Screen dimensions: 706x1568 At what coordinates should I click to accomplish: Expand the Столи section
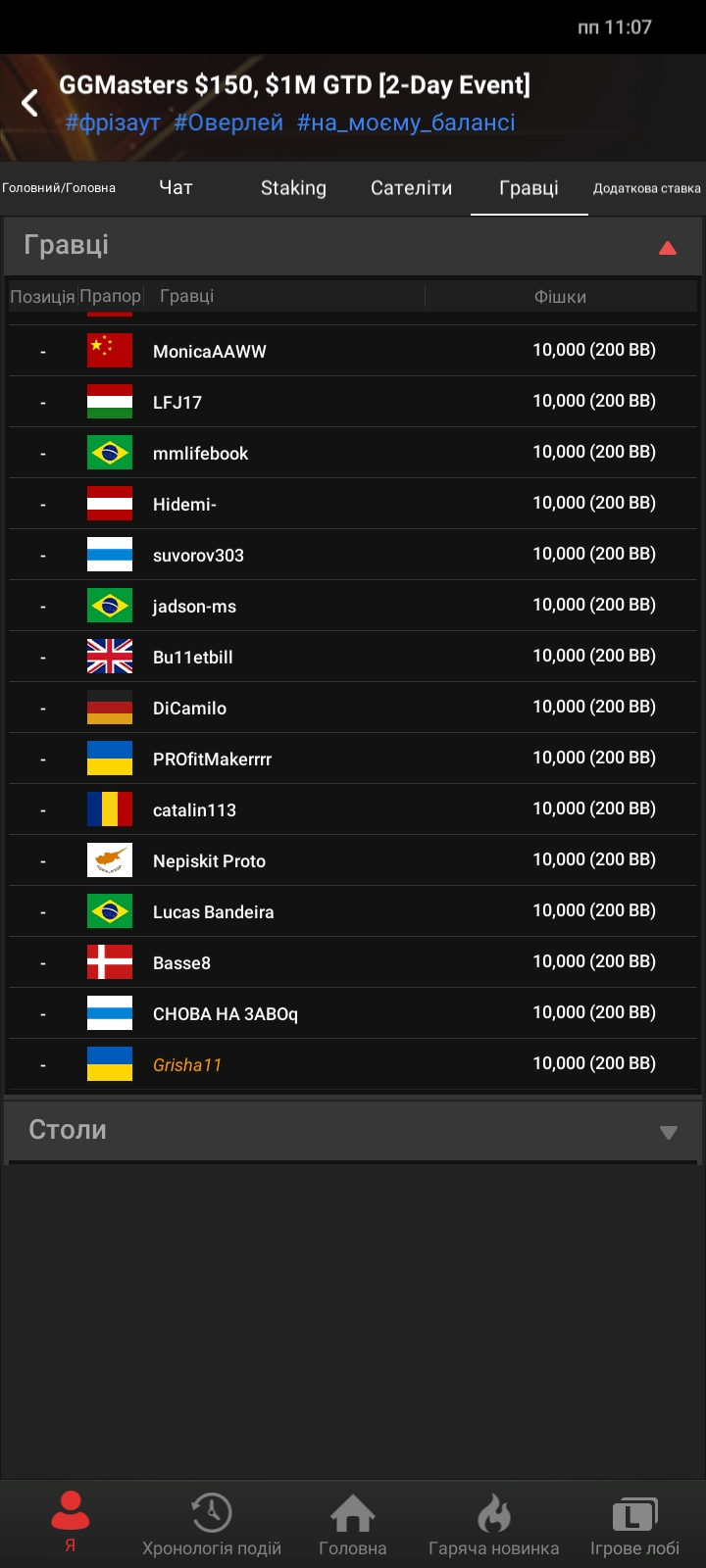click(x=668, y=1132)
